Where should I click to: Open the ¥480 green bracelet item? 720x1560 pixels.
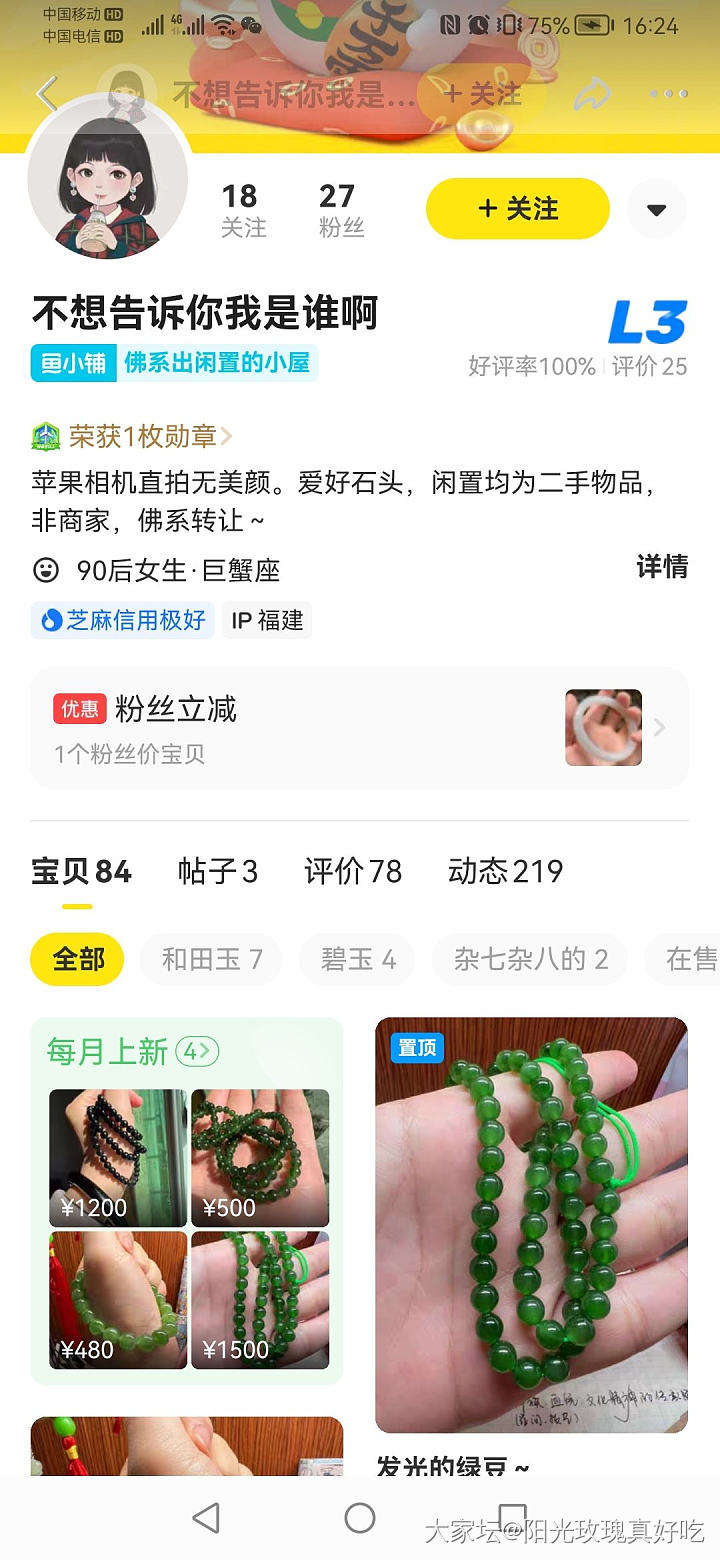[x=118, y=1300]
